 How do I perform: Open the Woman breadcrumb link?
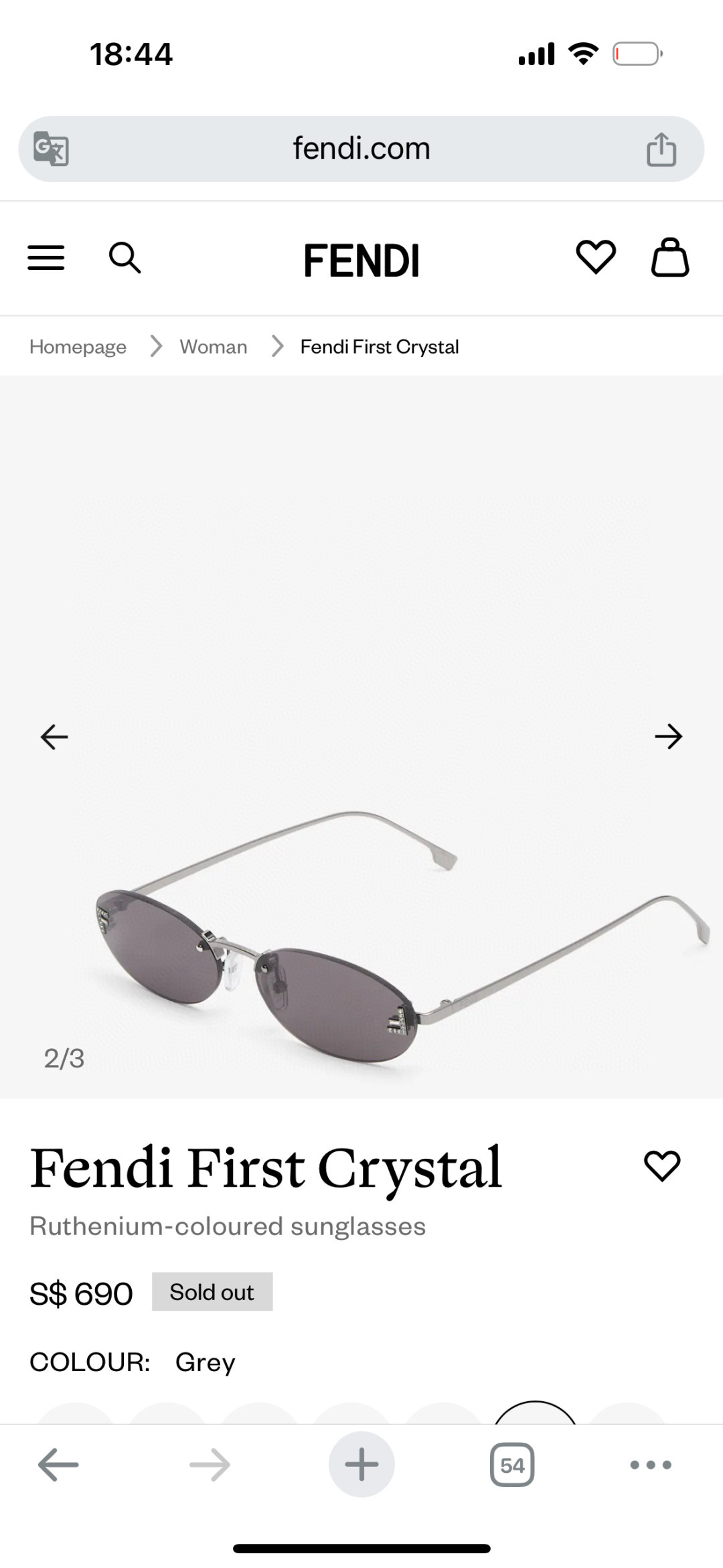tap(213, 347)
